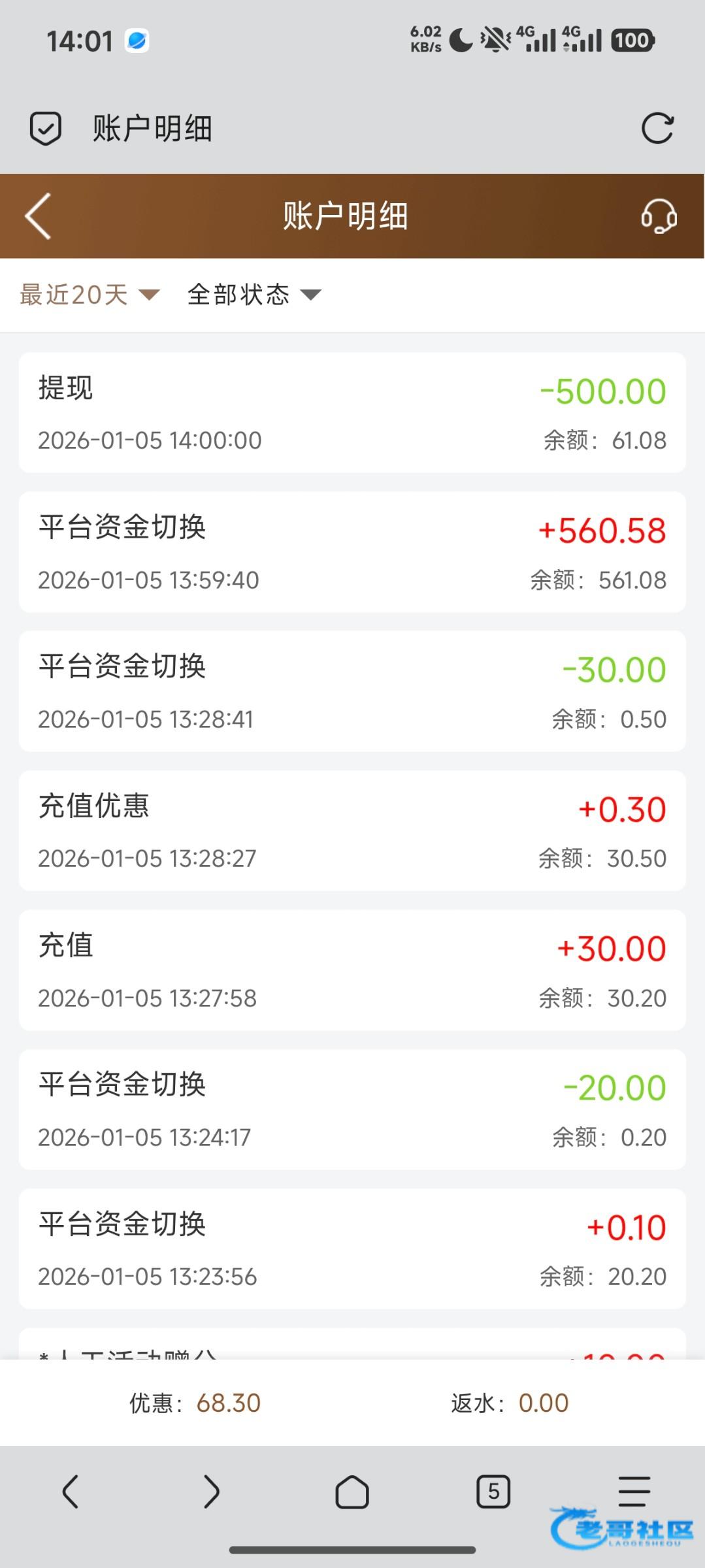Screen dimensions: 705x1568
Task: Open the browser hamburger menu
Action: coord(634,1492)
